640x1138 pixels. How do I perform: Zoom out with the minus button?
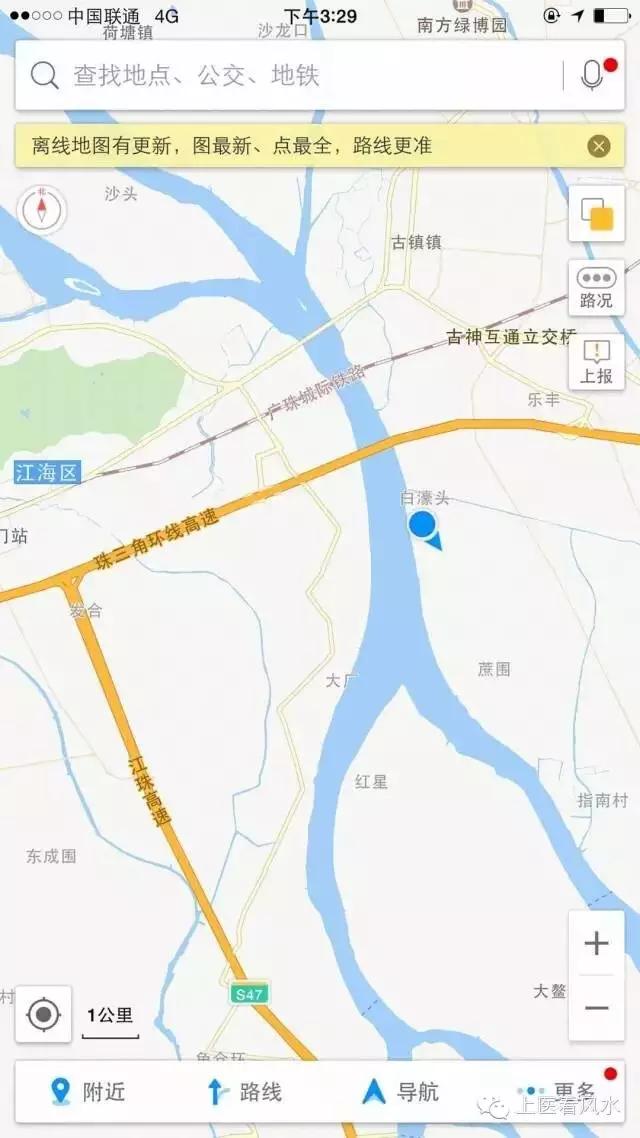[597, 1008]
